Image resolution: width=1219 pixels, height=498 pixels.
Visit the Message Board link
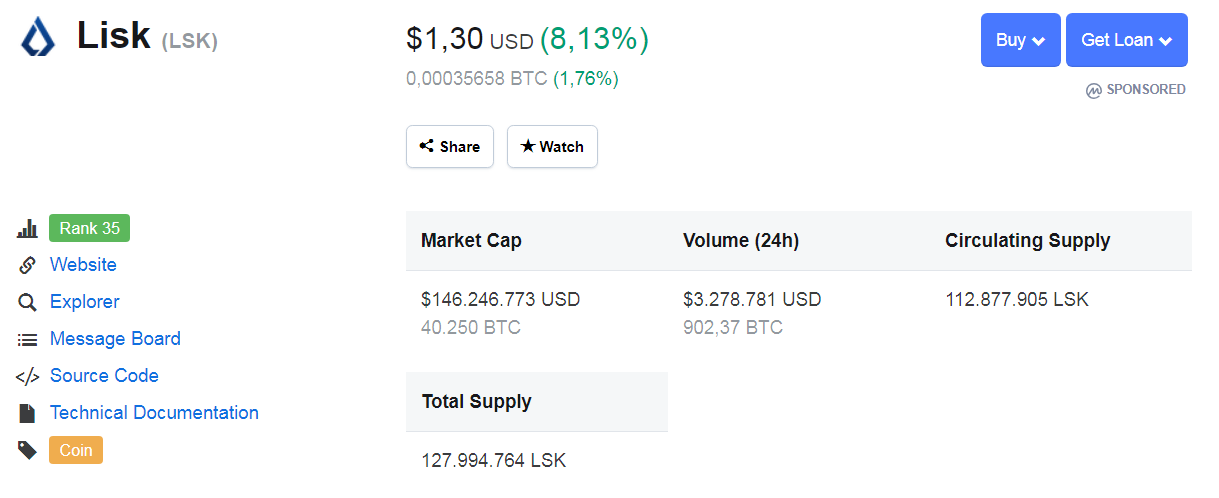115,339
